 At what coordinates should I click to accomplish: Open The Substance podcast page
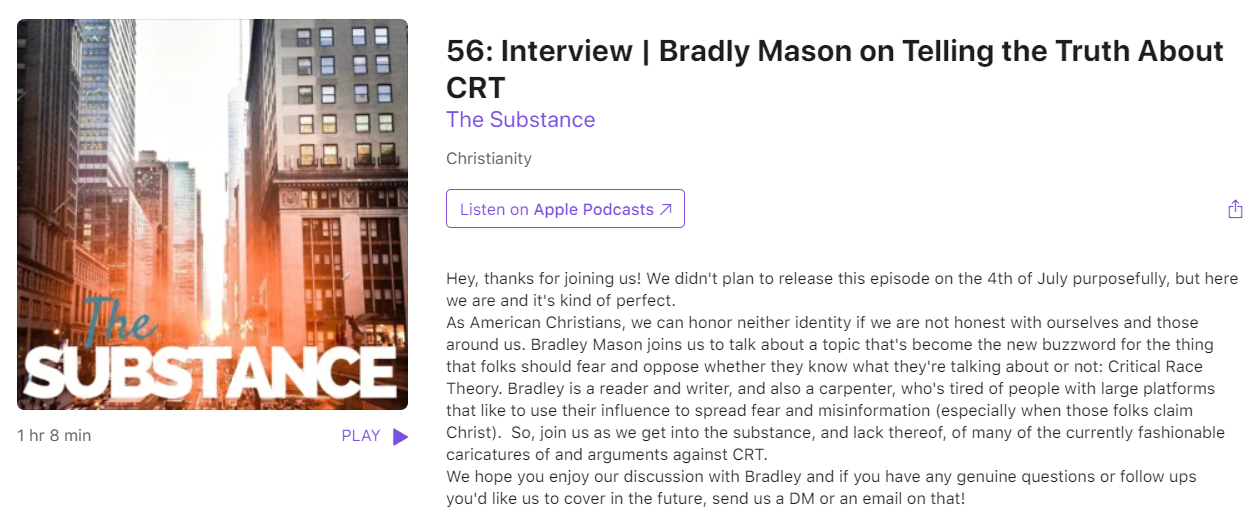click(520, 120)
